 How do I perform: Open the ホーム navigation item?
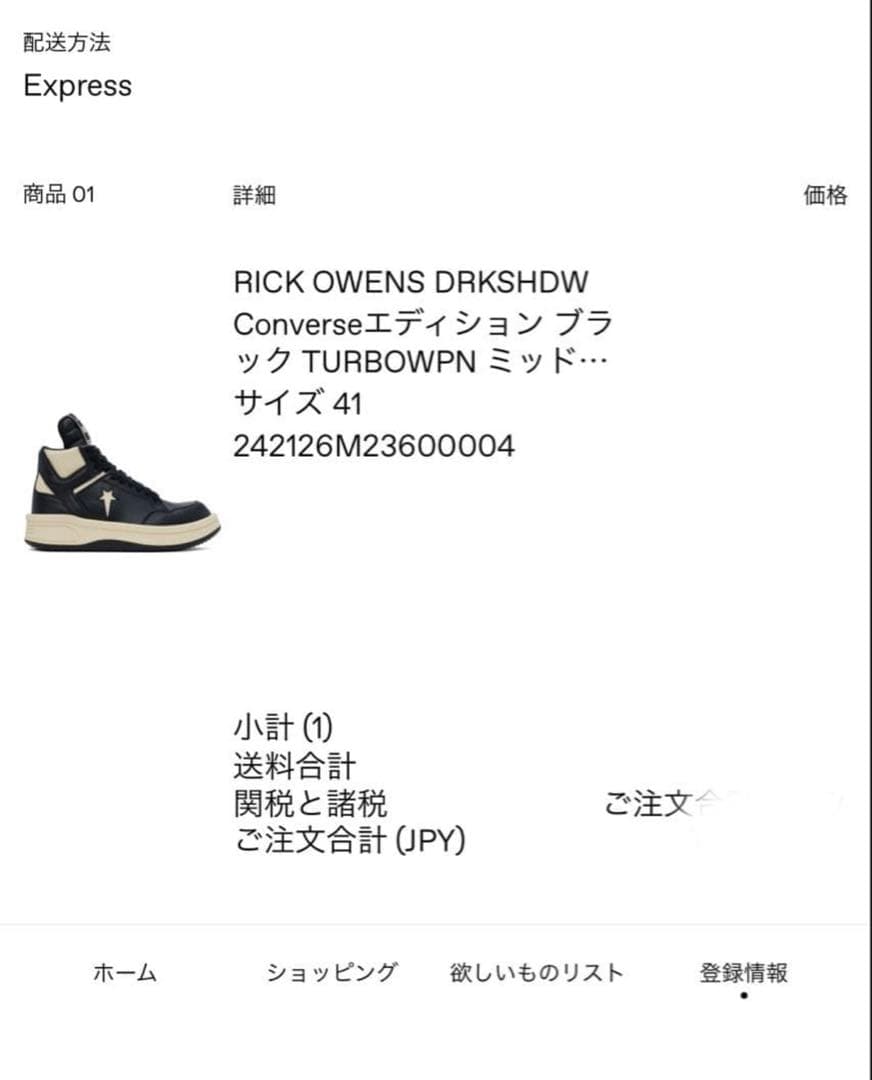pos(122,970)
